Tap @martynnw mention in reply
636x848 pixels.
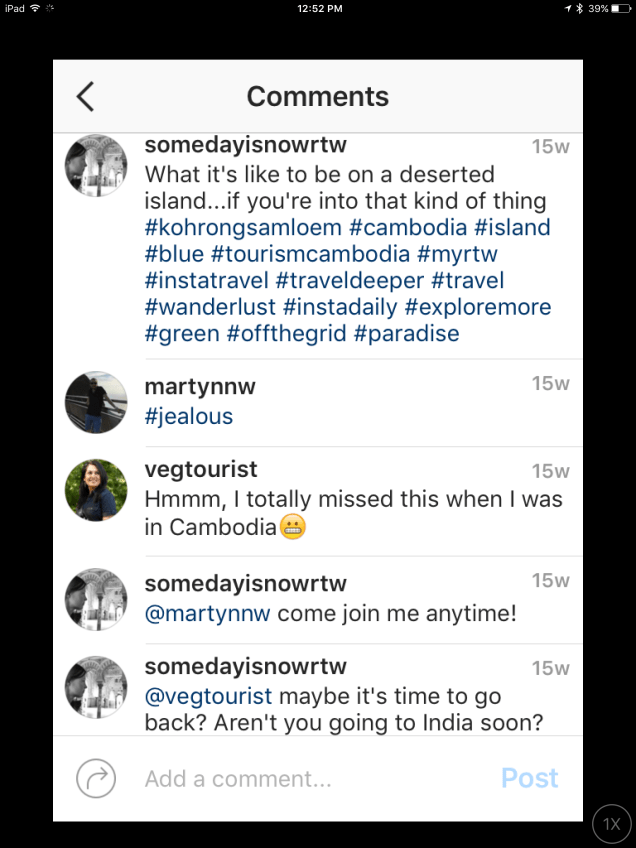point(207,613)
